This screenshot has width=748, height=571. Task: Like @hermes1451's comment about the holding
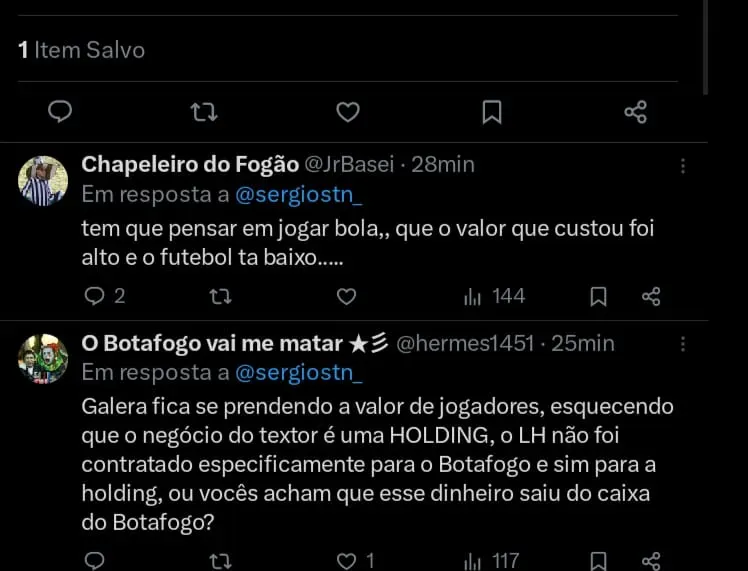coord(346,560)
